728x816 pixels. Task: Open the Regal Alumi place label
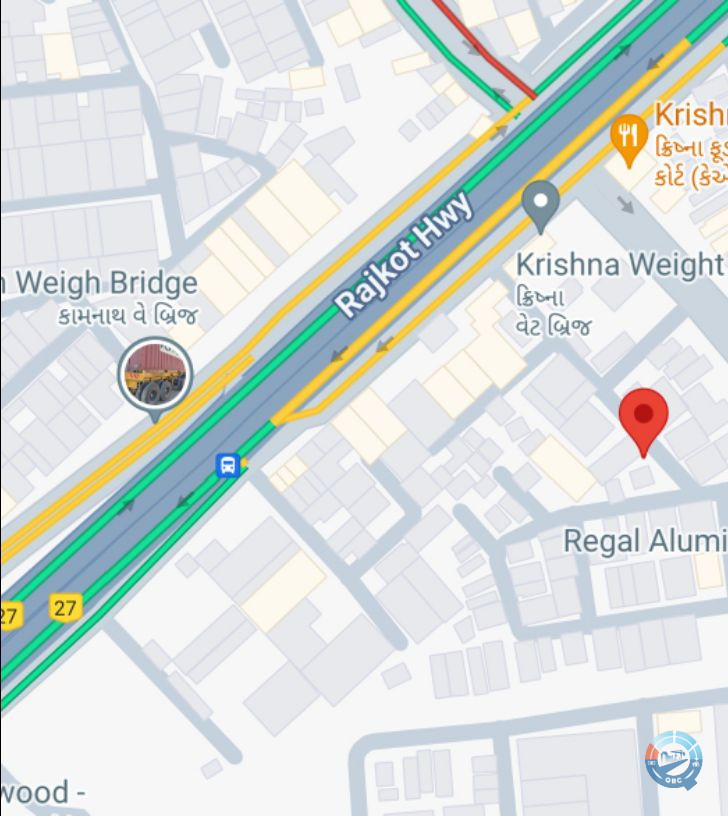click(645, 541)
